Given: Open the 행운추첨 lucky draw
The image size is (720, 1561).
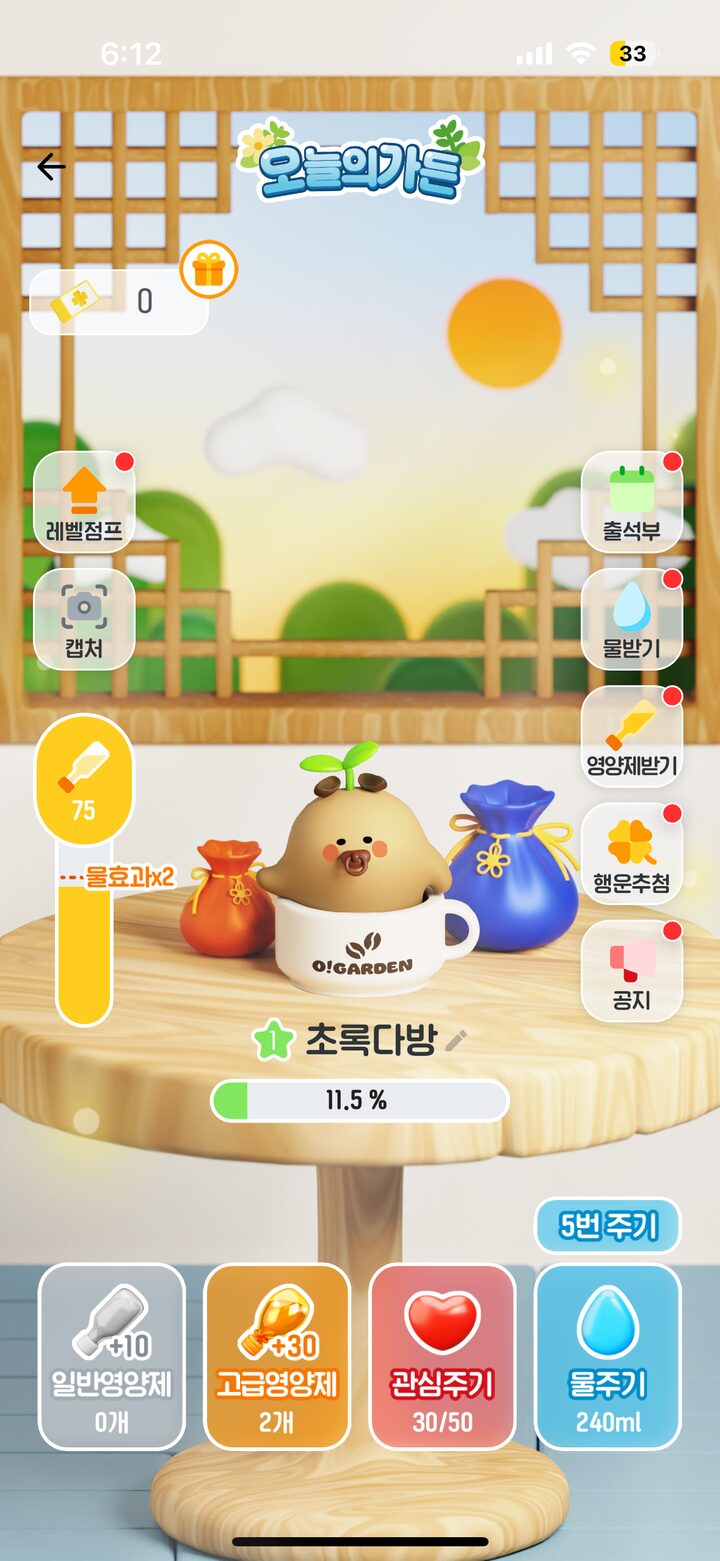Looking at the screenshot, I should click(631, 853).
